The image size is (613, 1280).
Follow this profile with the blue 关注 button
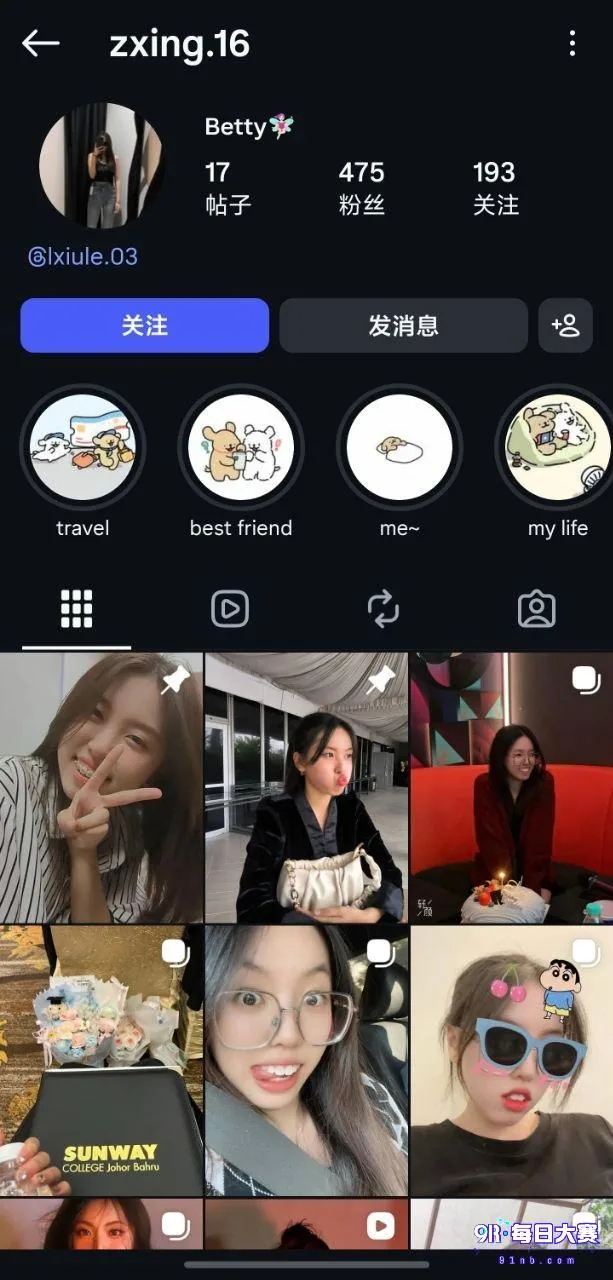(145, 325)
